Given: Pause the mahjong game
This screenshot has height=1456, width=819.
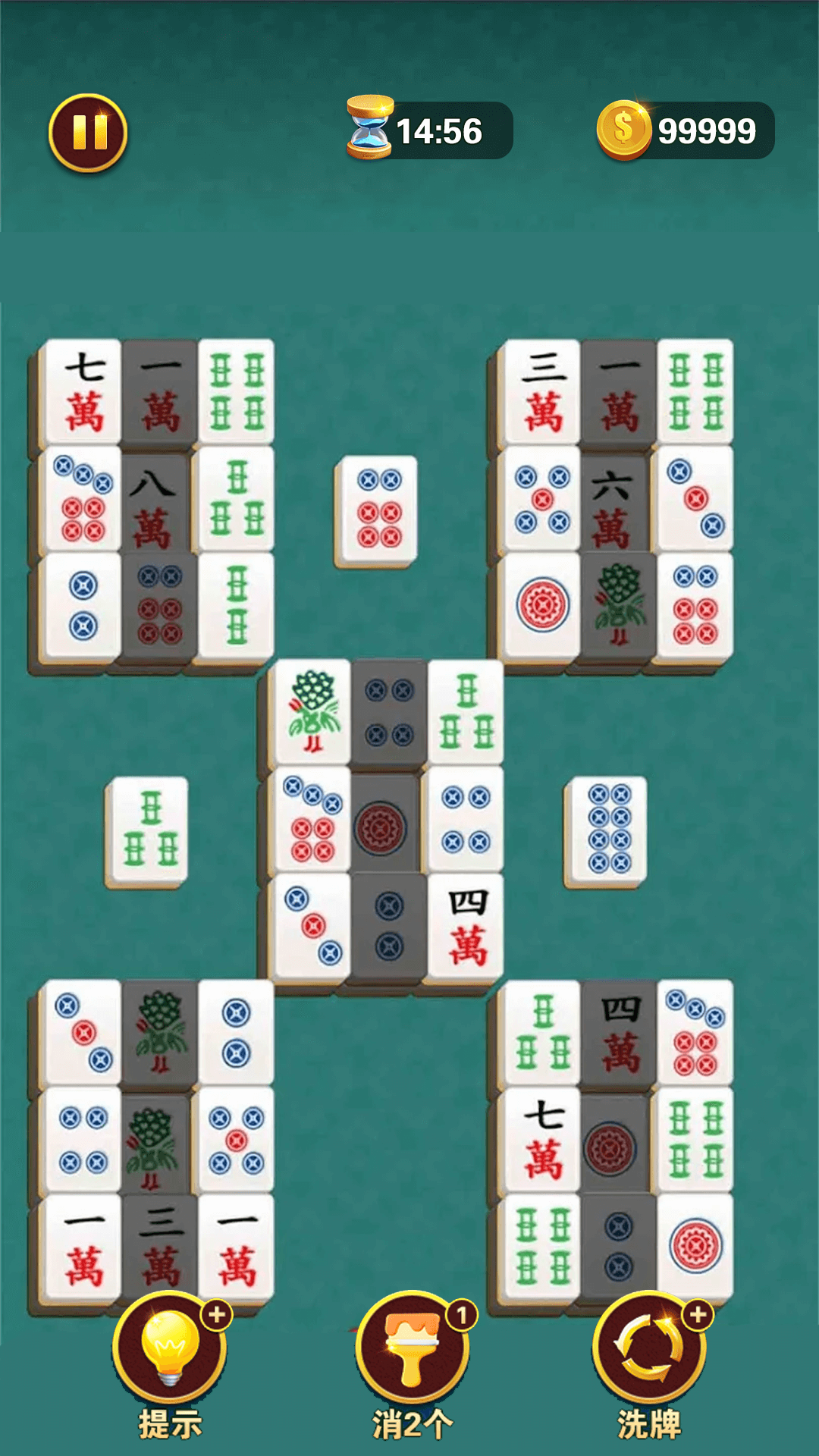Looking at the screenshot, I should click(88, 133).
